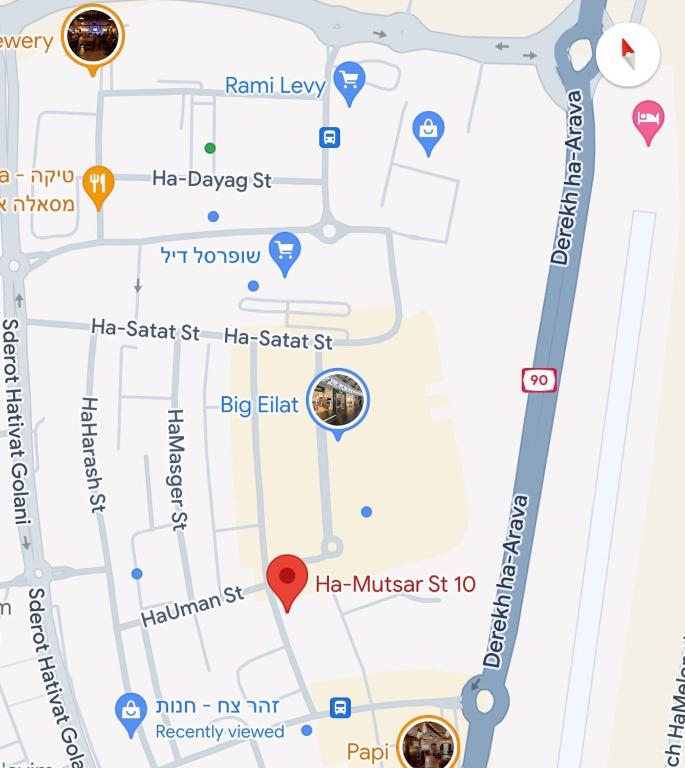685x768 pixels.
Task: Tap the blue shopping bag marker
Action: 428,131
